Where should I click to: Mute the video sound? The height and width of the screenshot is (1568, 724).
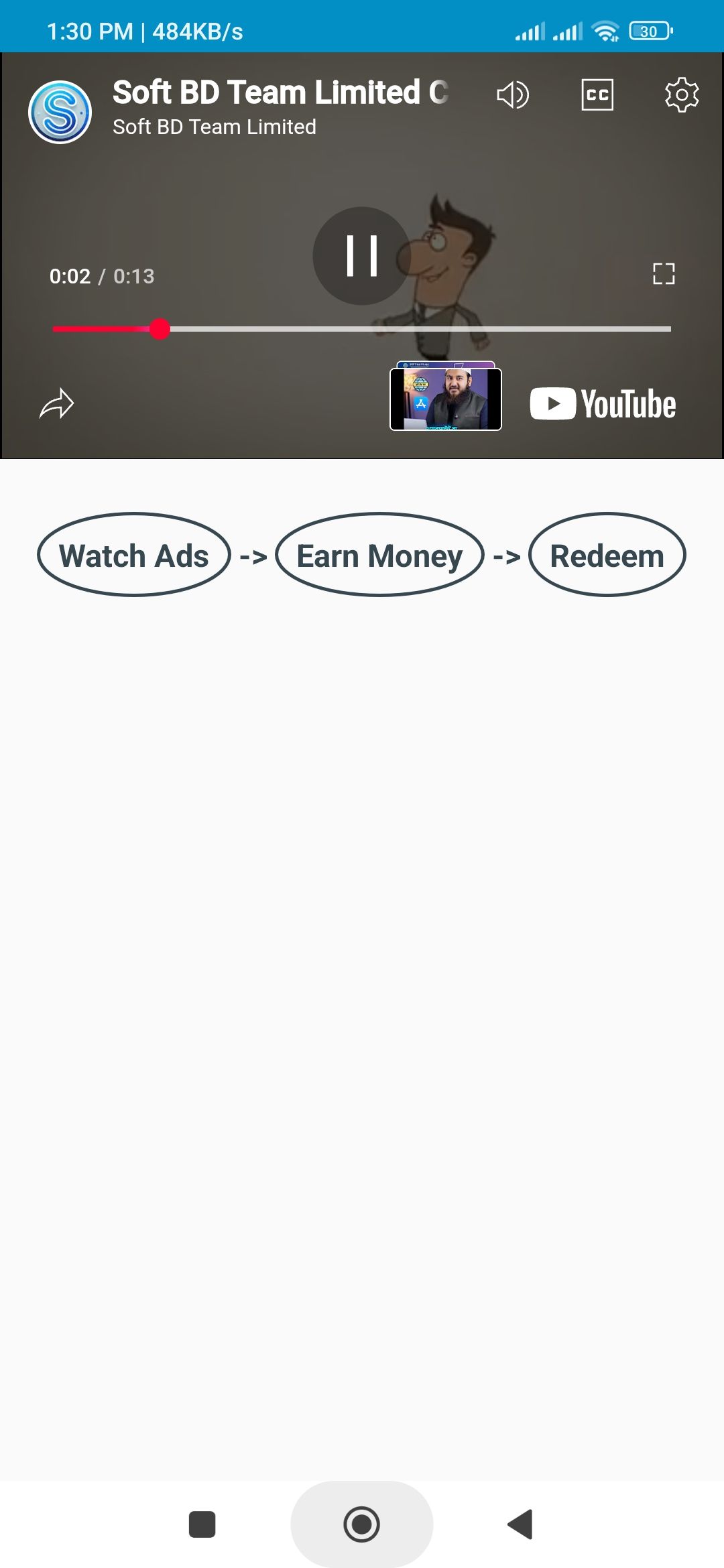(513, 94)
